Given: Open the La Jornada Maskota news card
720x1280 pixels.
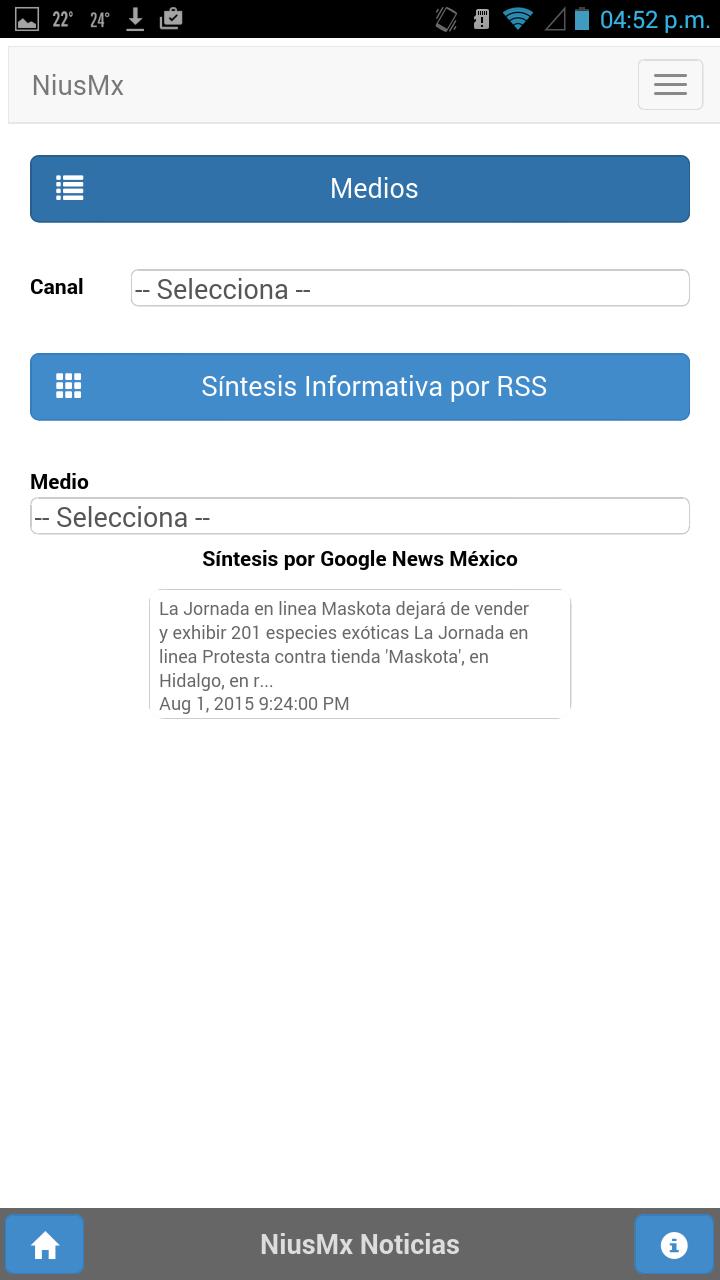Looking at the screenshot, I should click(x=360, y=654).
